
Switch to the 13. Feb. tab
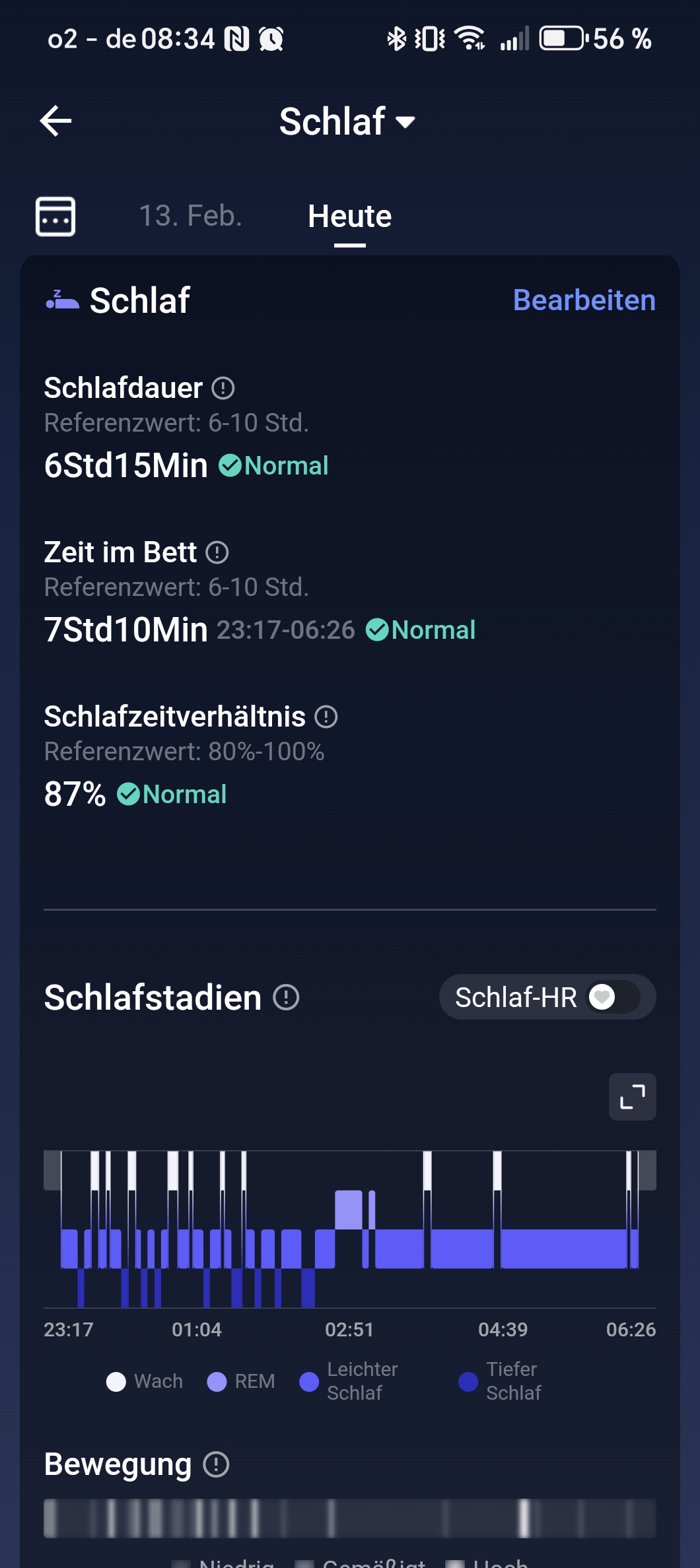click(190, 216)
